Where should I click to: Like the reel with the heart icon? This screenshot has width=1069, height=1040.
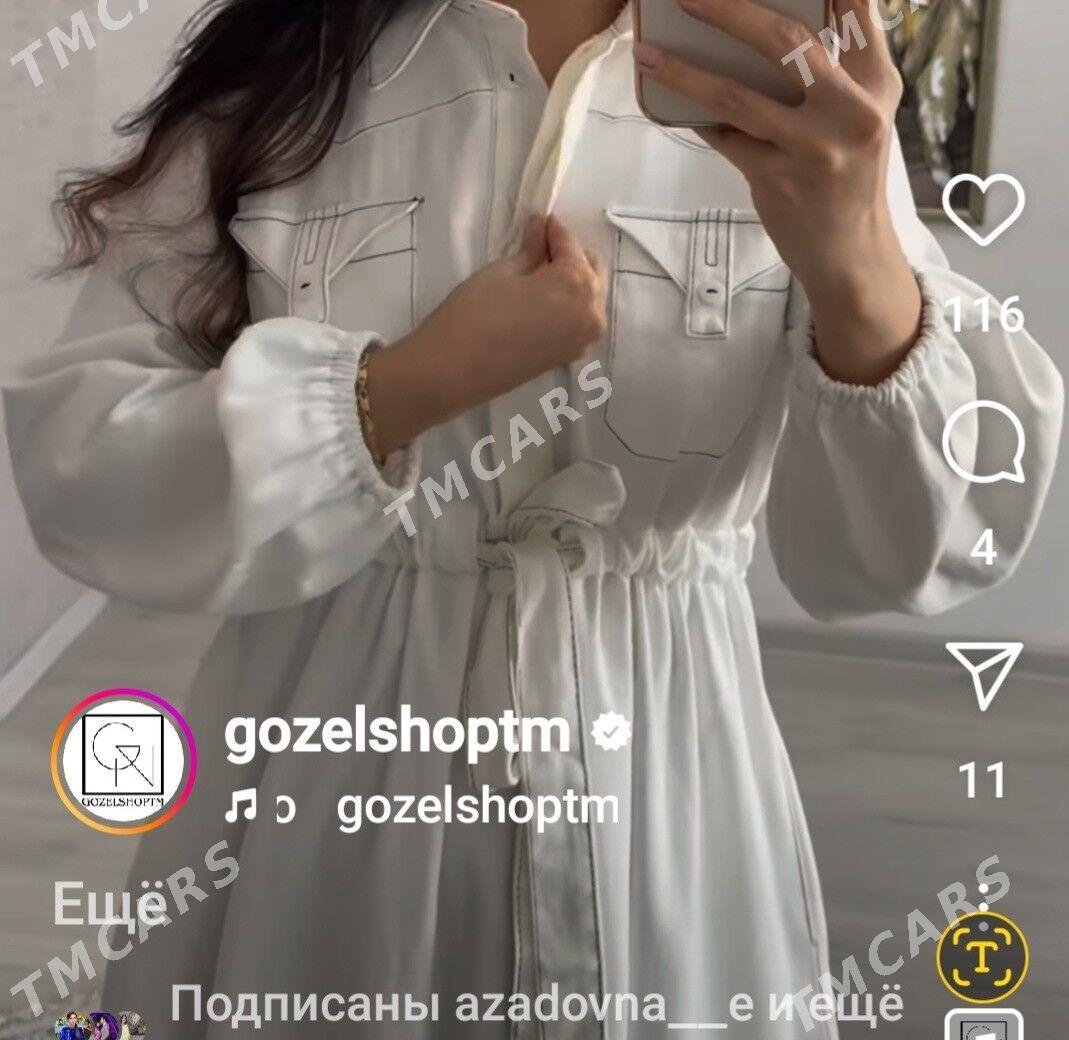(983, 210)
